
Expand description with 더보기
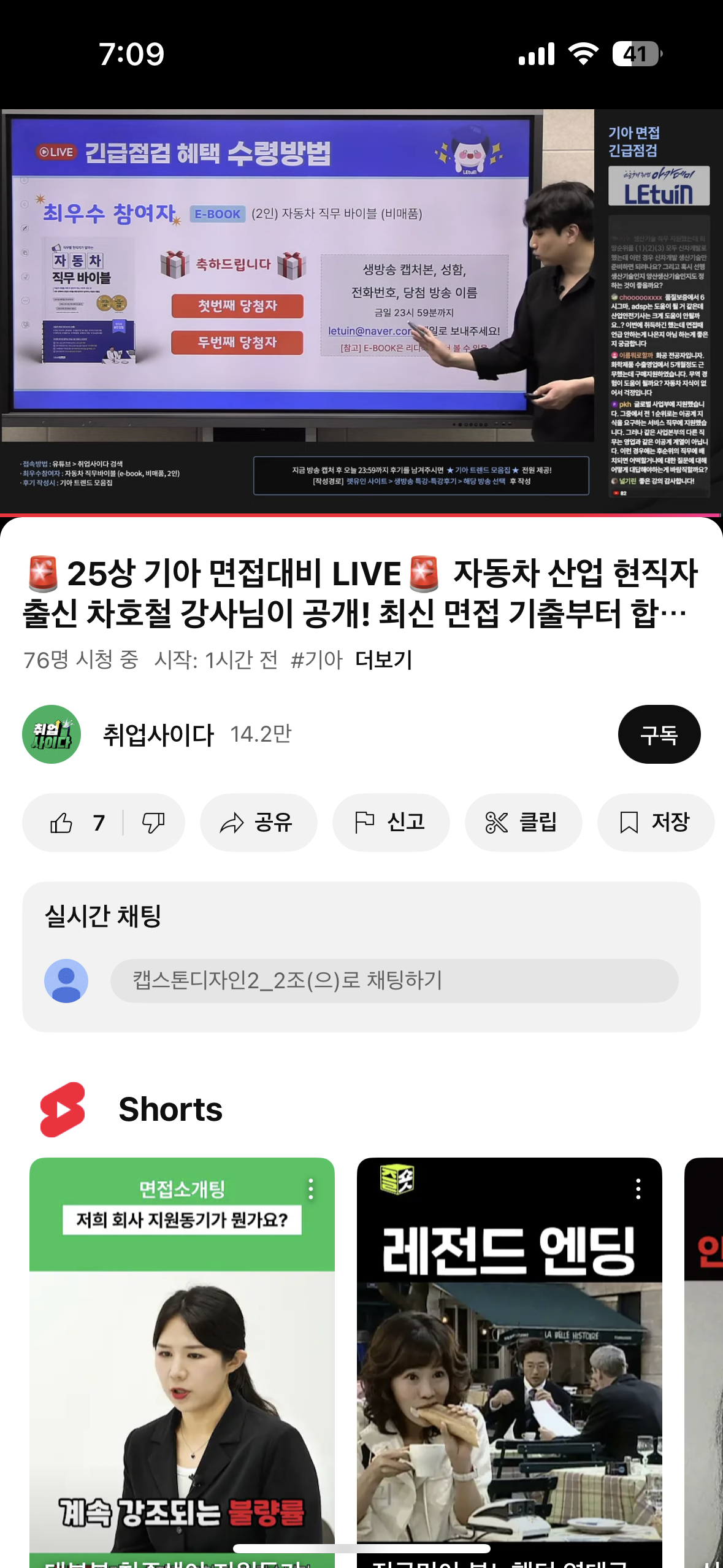click(x=384, y=660)
